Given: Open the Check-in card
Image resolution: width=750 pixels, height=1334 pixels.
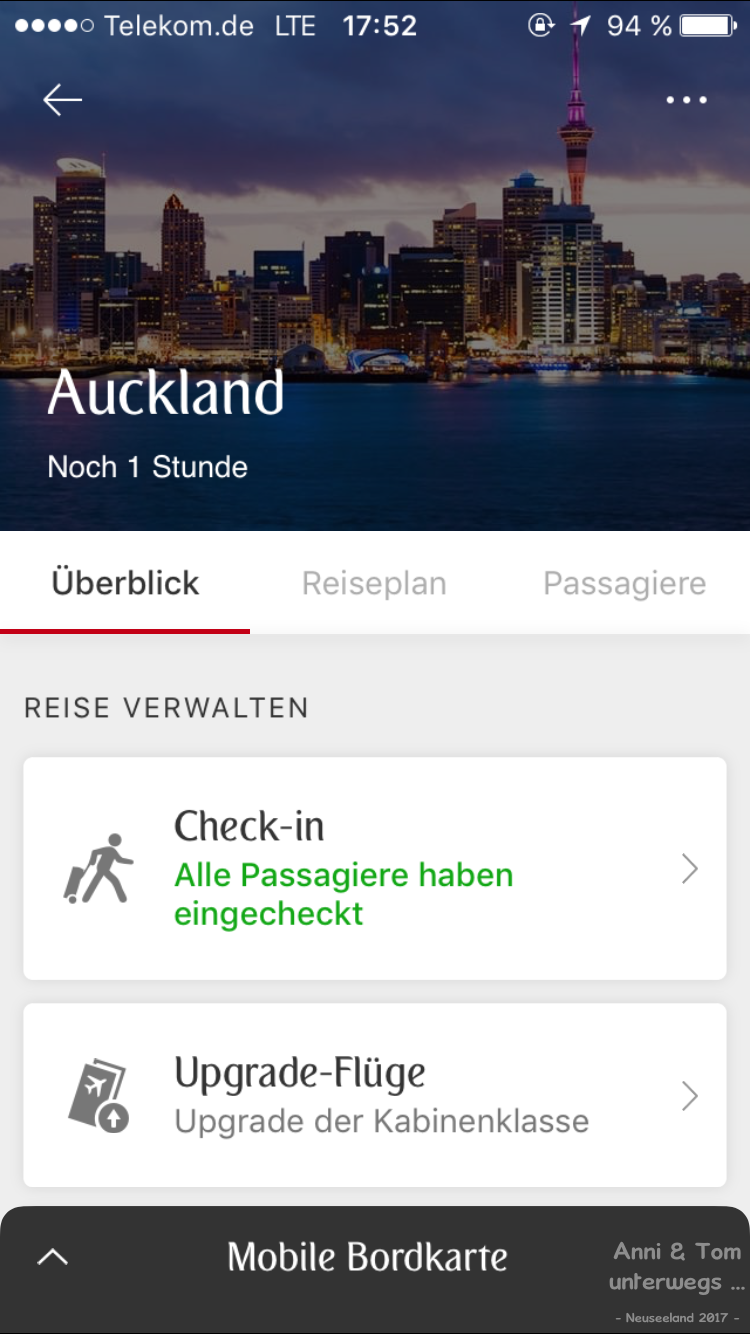Looking at the screenshot, I should 375,868.
